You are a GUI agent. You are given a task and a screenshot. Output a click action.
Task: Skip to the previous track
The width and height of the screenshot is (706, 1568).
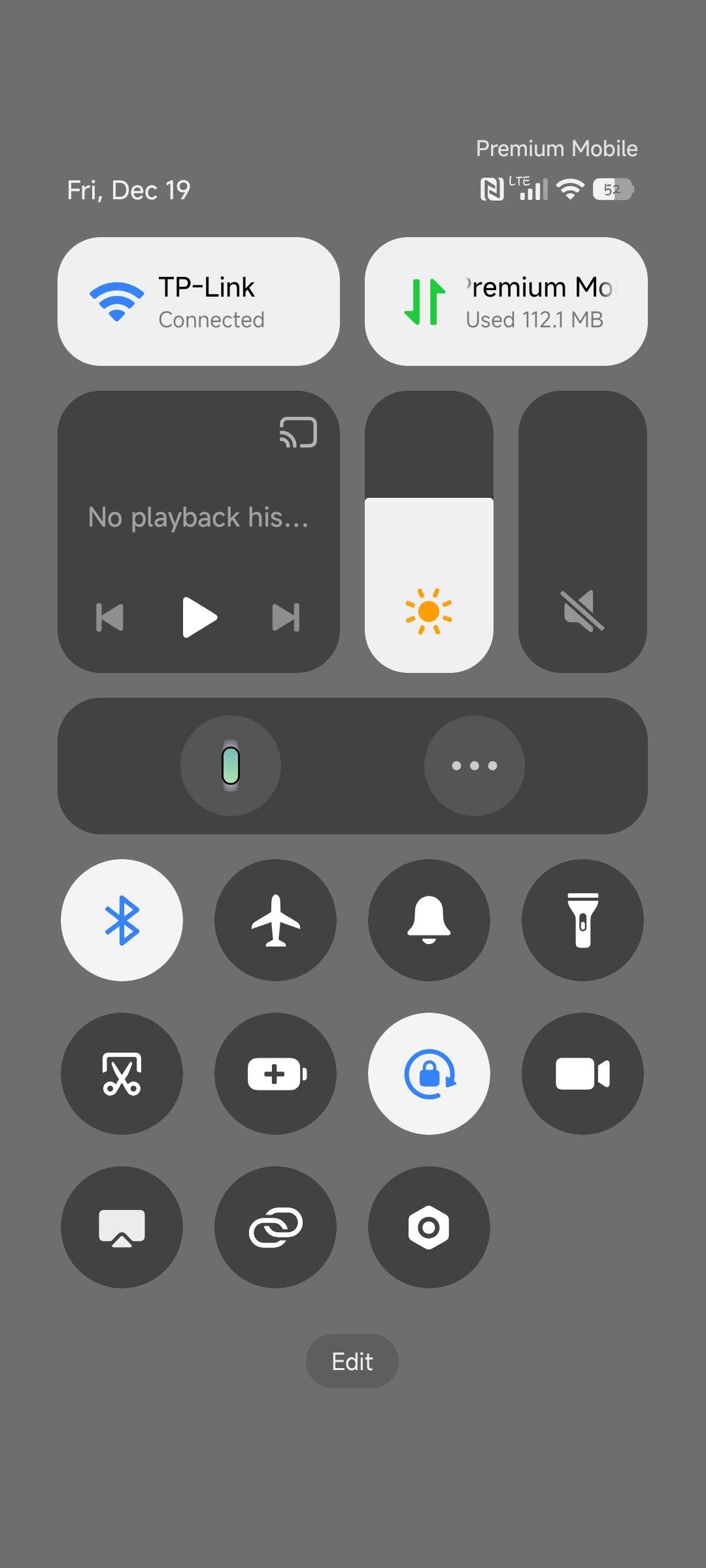pyautogui.click(x=110, y=617)
